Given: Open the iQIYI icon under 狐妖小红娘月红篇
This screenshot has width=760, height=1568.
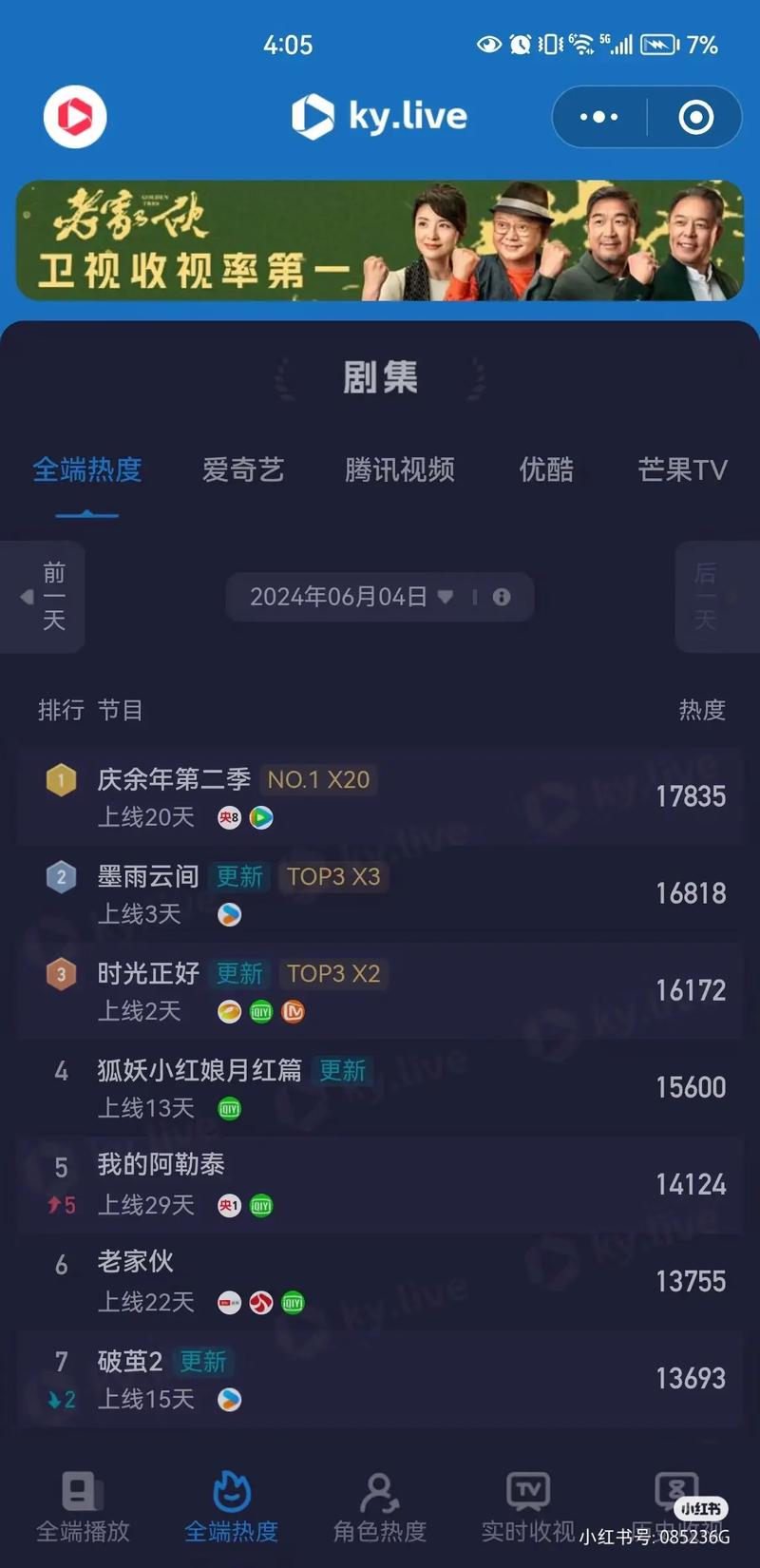Looking at the screenshot, I should (x=228, y=1108).
